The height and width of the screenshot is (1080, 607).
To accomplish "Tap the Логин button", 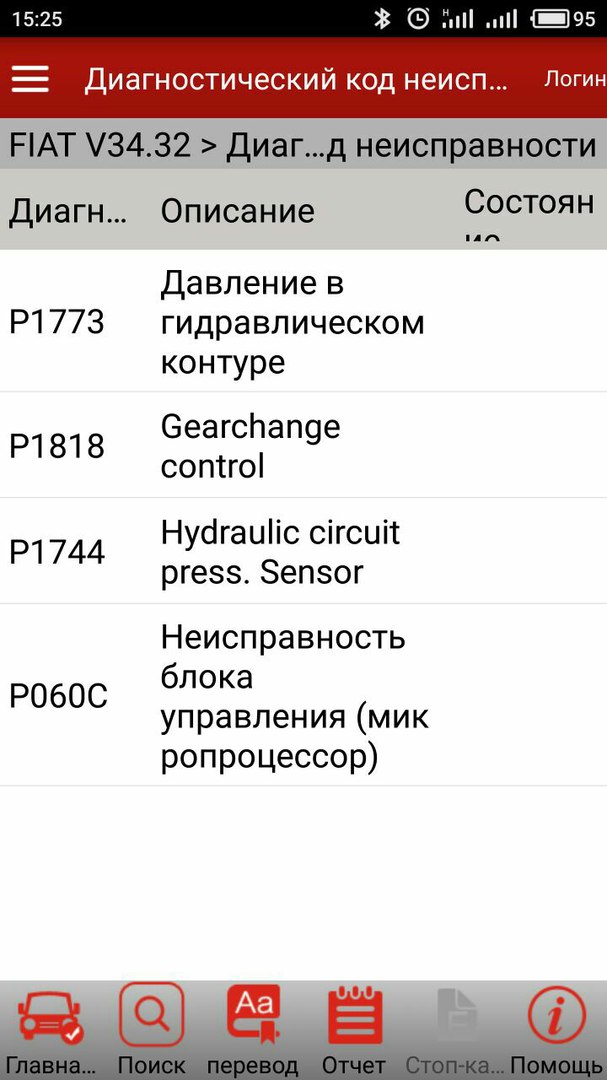I will (x=573, y=80).
